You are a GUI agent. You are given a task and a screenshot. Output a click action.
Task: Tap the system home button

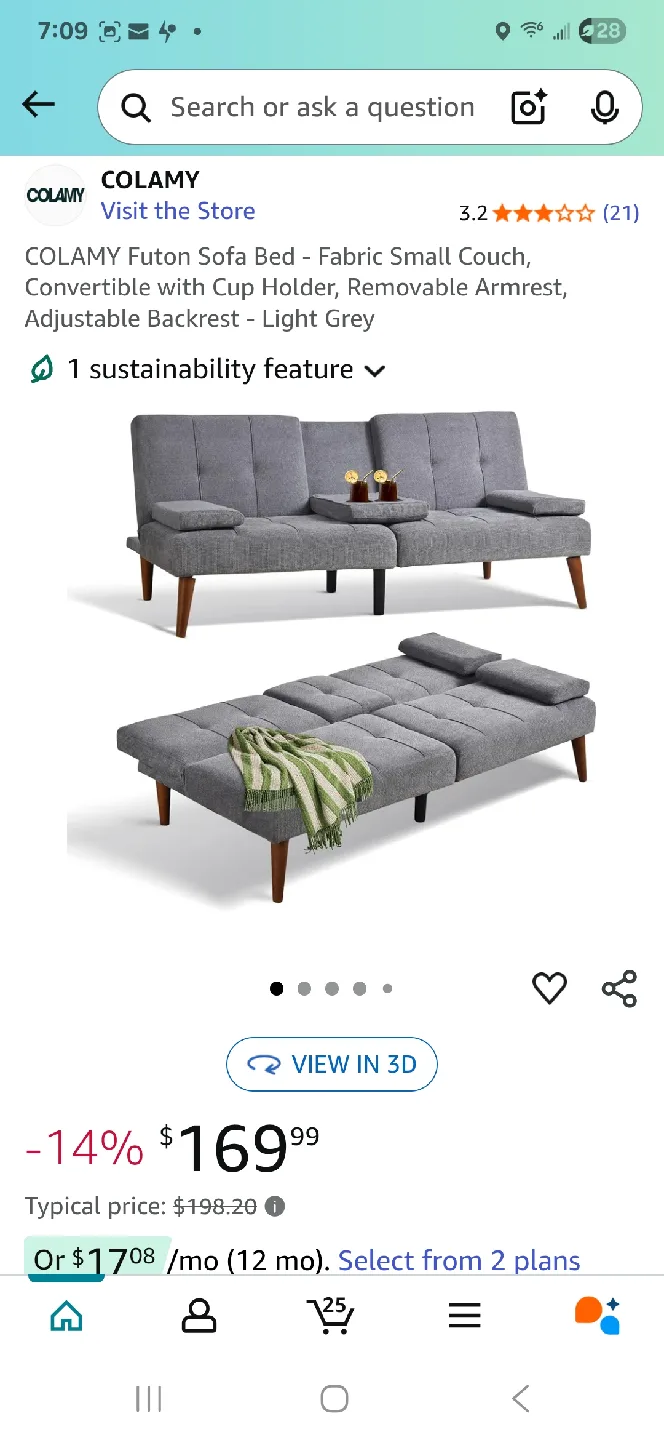(334, 1398)
